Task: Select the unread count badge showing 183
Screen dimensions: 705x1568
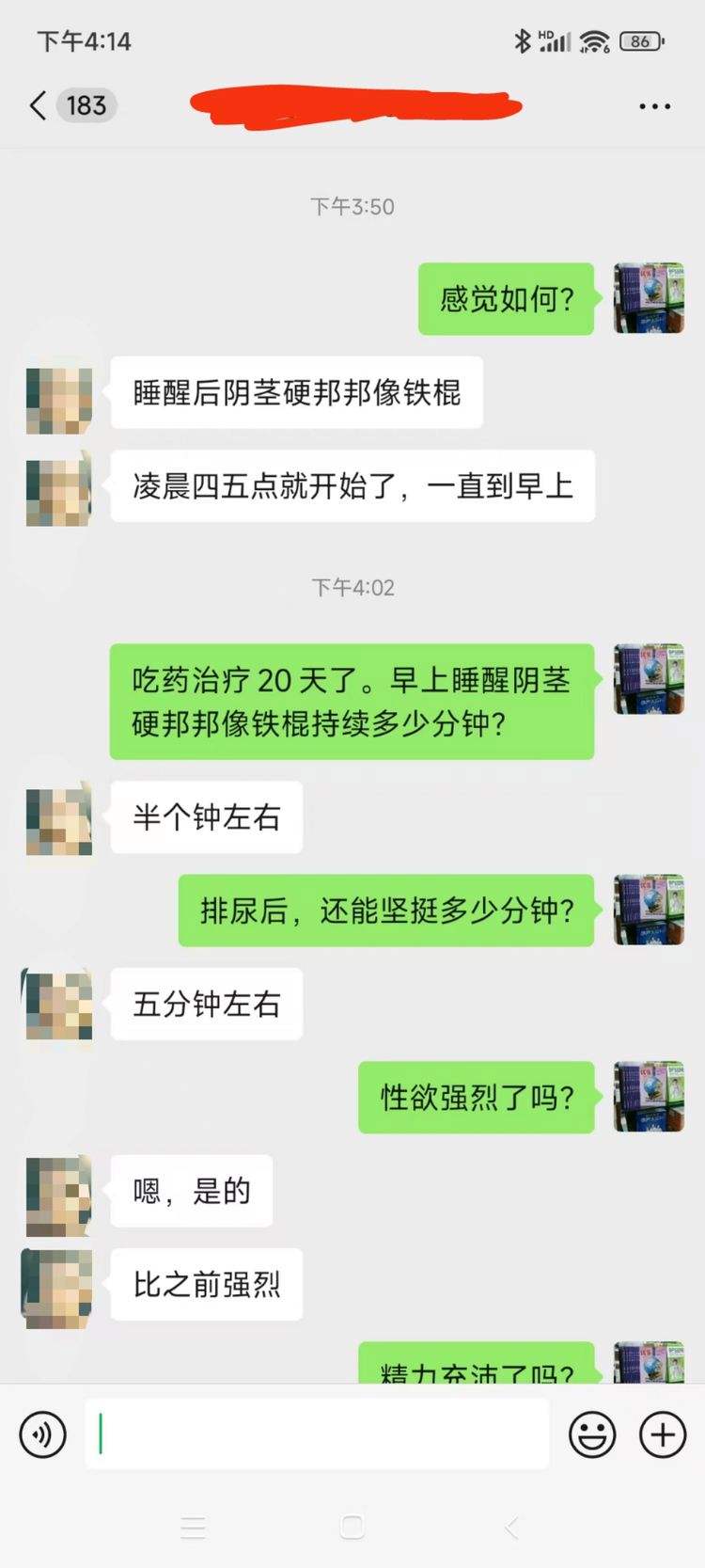Action: (86, 105)
